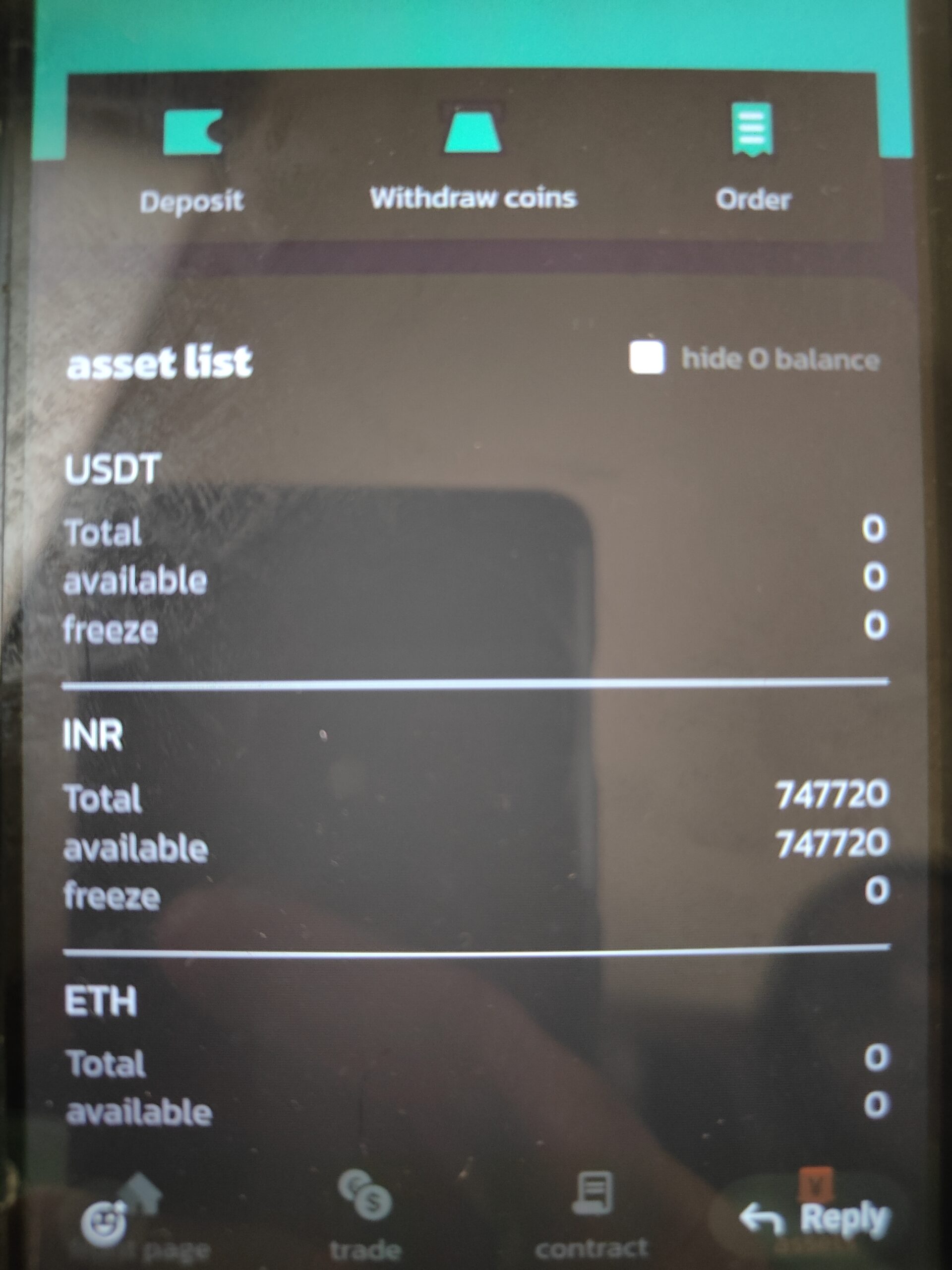
Task: Check the hide 0 balance box
Action: (647, 357)
